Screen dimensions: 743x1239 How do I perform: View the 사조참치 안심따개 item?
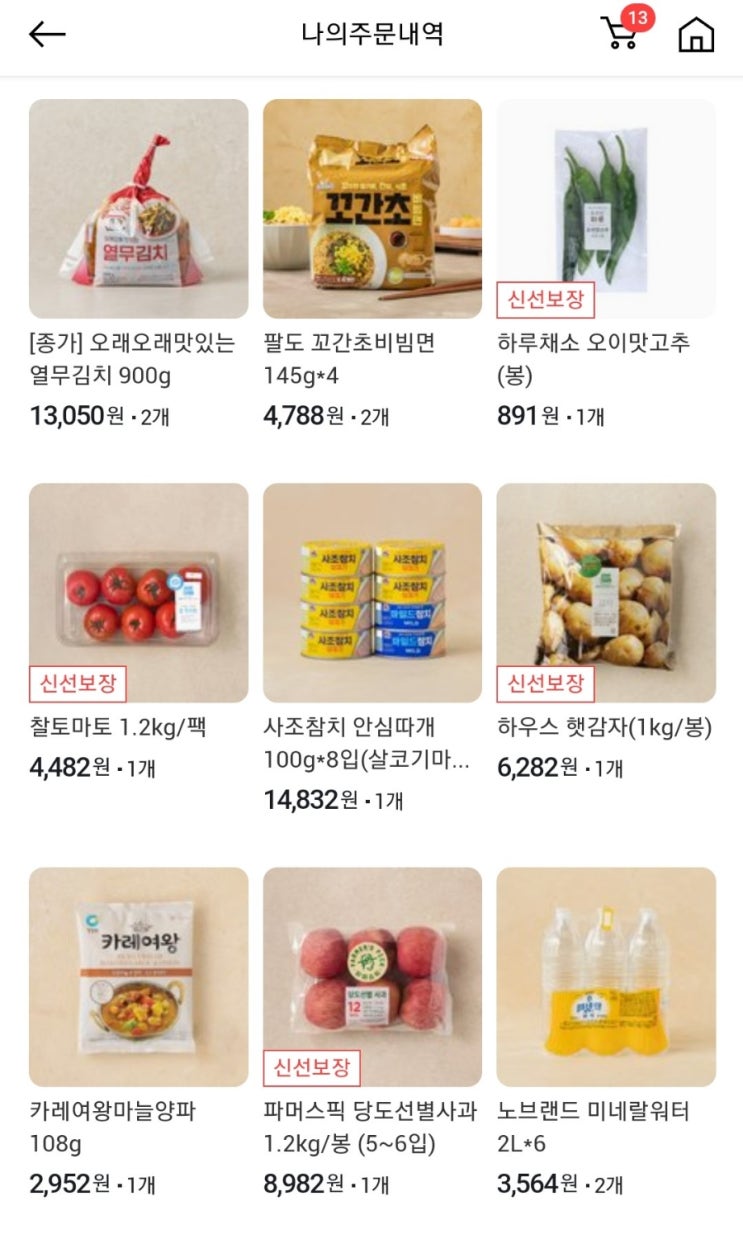click(372, 593)
